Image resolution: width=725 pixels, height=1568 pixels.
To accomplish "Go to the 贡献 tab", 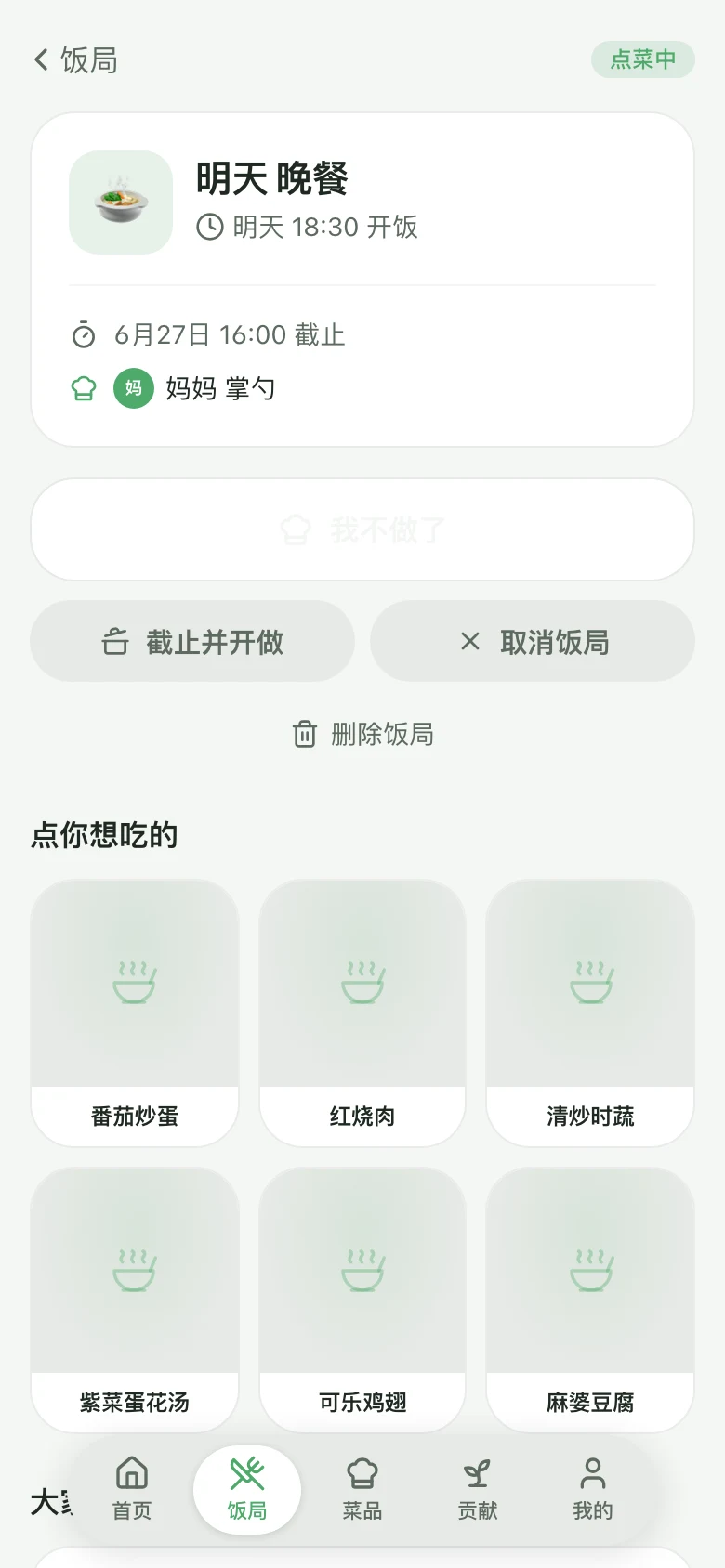I will (478, 1489).
